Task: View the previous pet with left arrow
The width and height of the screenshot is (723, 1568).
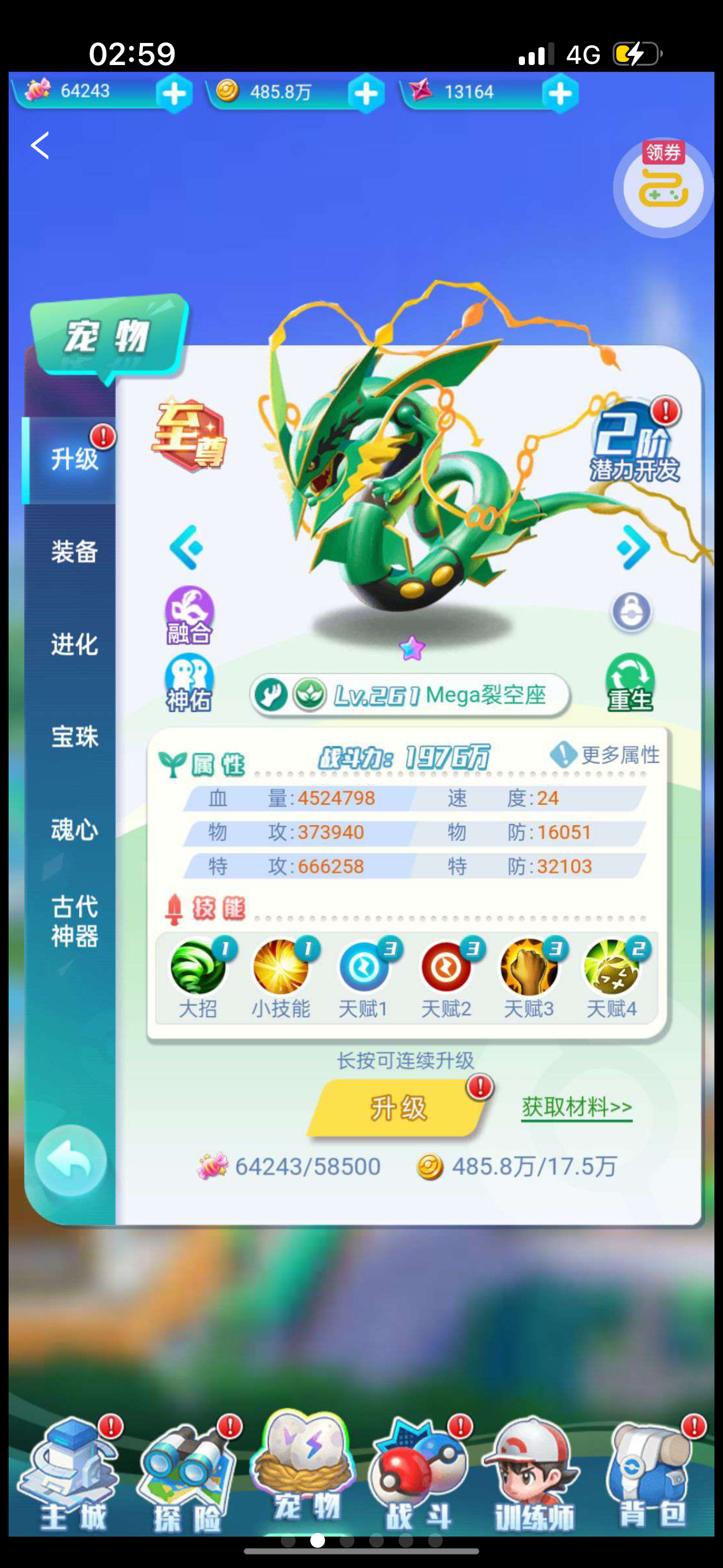Action: 186,547
